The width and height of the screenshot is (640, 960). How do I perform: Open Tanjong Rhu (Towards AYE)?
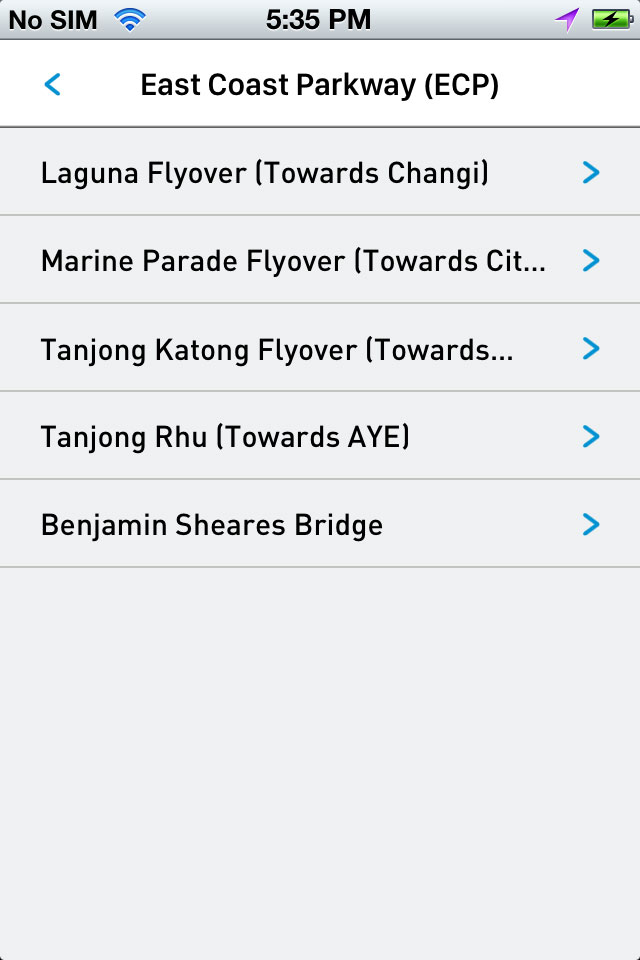click(x=320, y=436)
